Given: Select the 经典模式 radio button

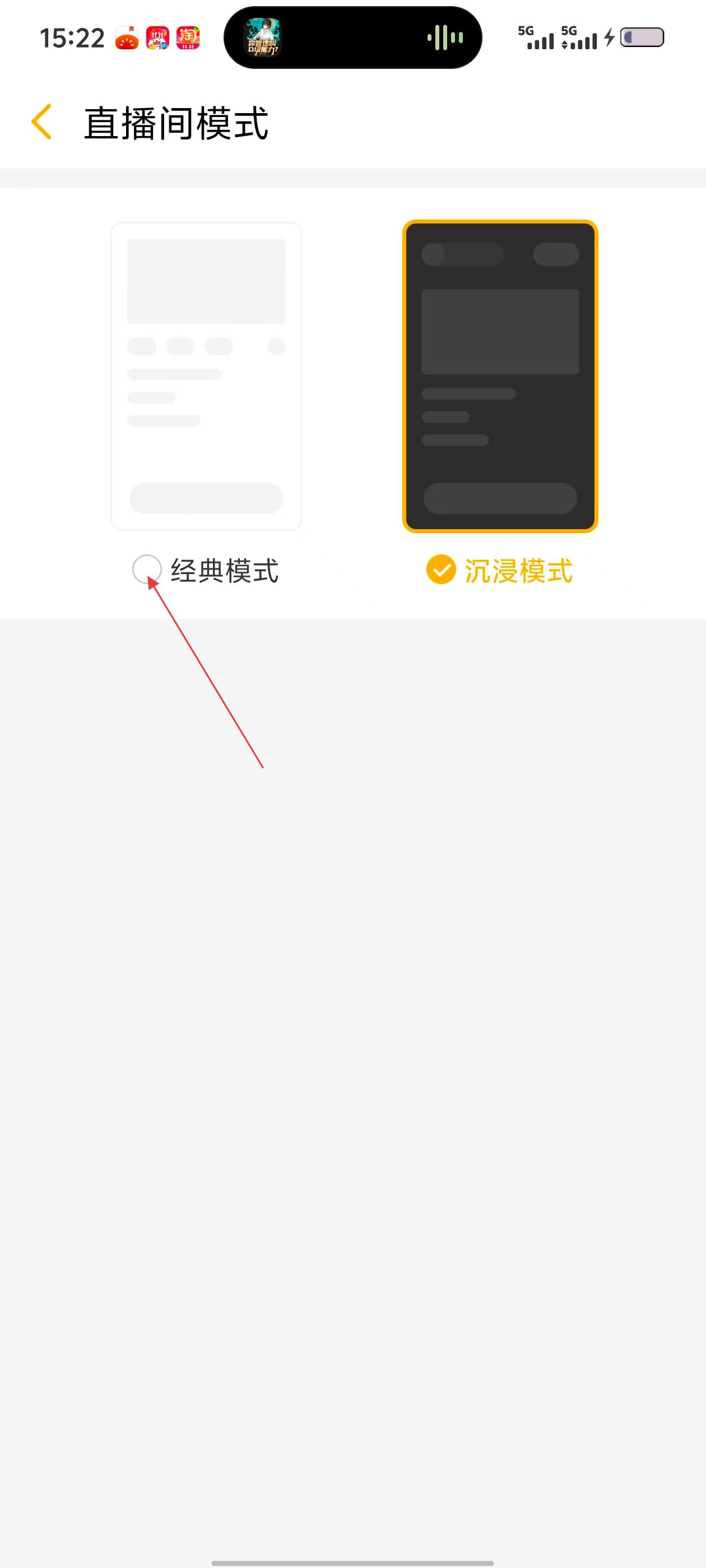Looking at the screenshot, I should coord(147,570).
